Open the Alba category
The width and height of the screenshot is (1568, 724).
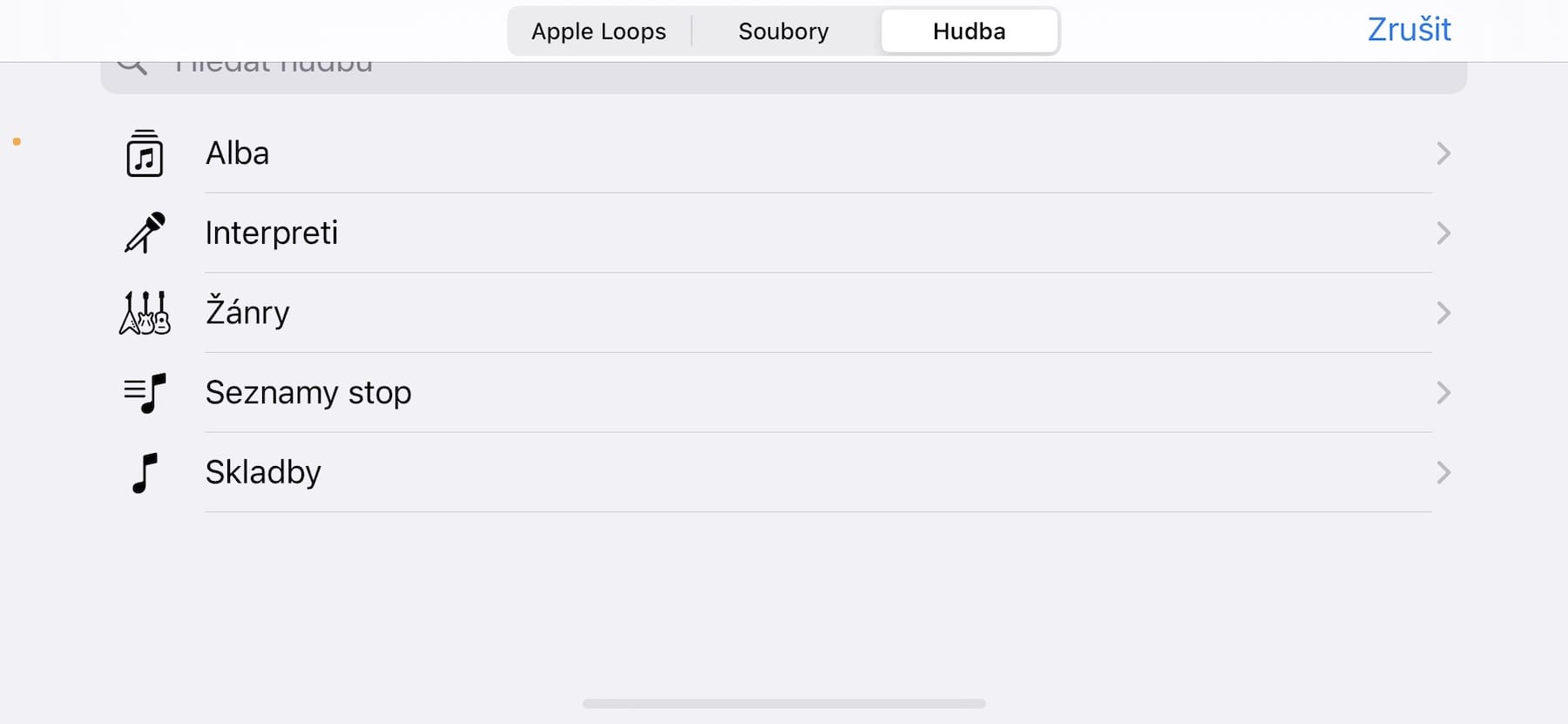coord(784,153)
